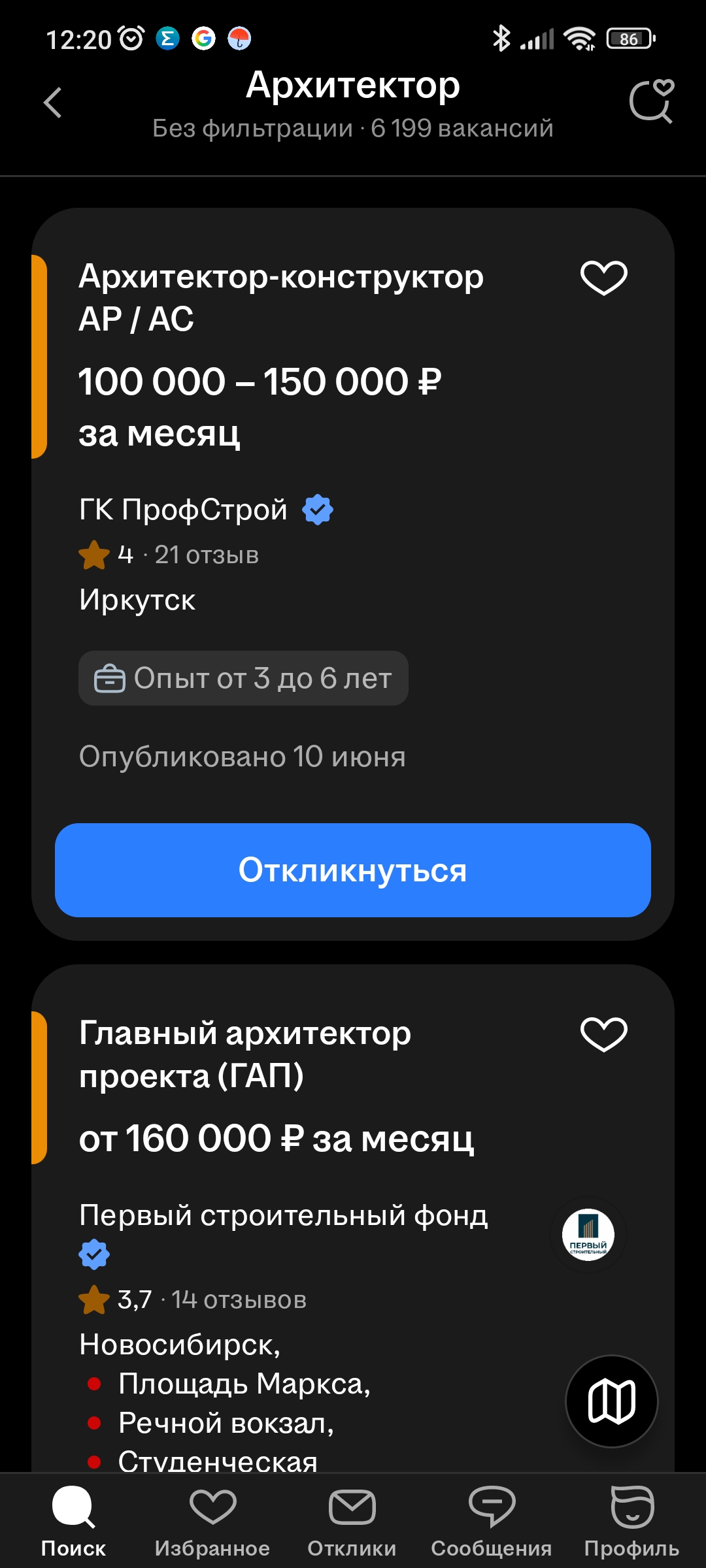Tap Откликнуться for the ГК ПрофСтрой vacancy

(353, 870)
